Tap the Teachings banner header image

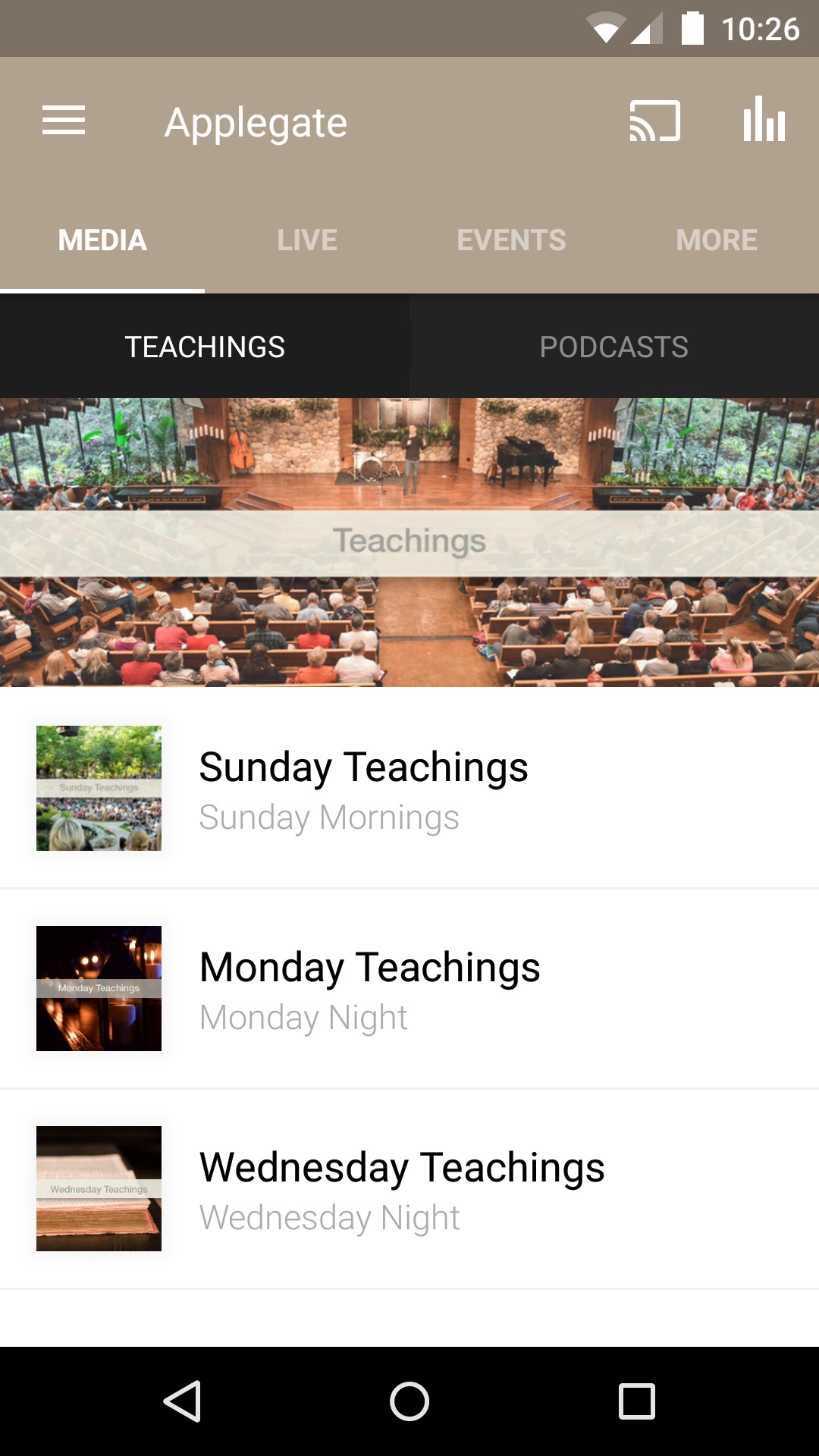409,540
